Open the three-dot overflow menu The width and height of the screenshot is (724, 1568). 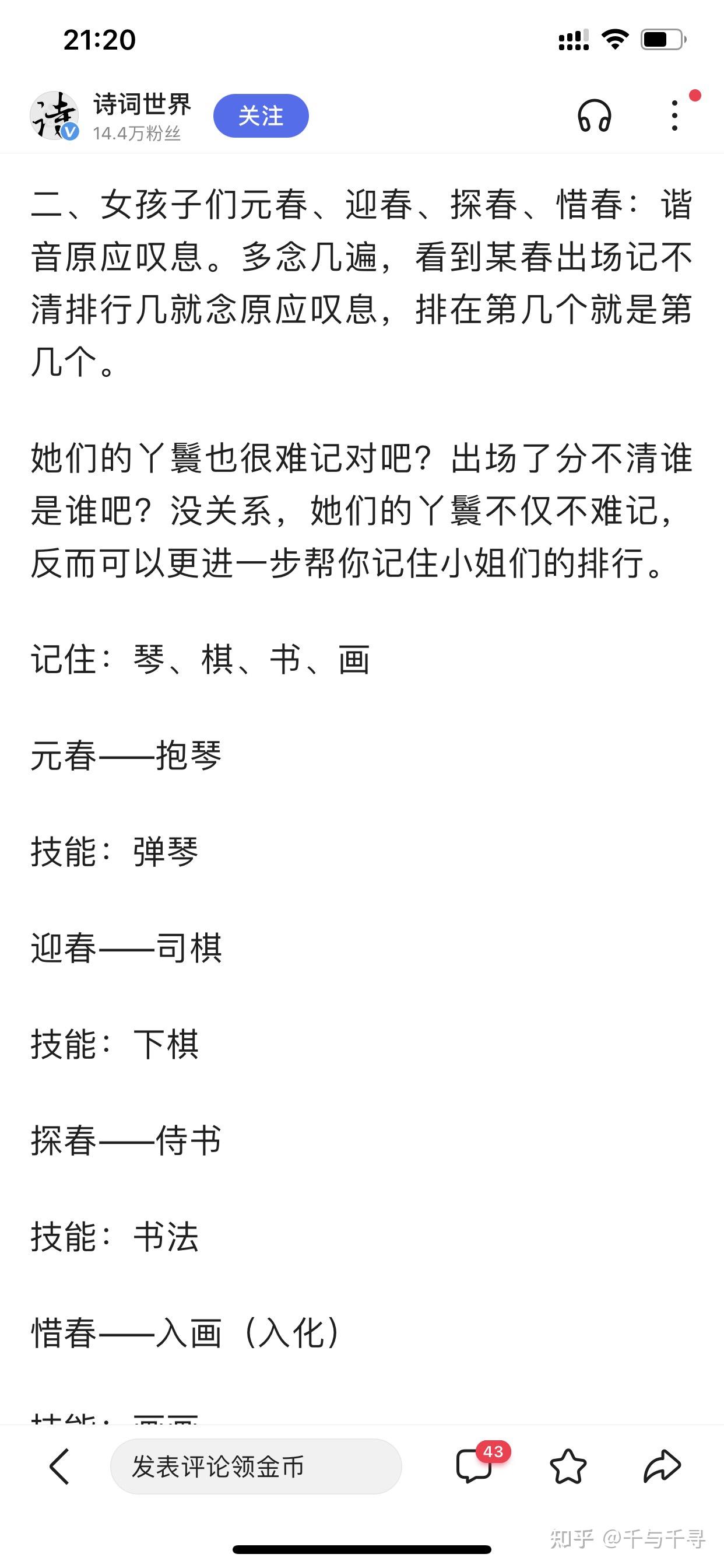(674, 116)
